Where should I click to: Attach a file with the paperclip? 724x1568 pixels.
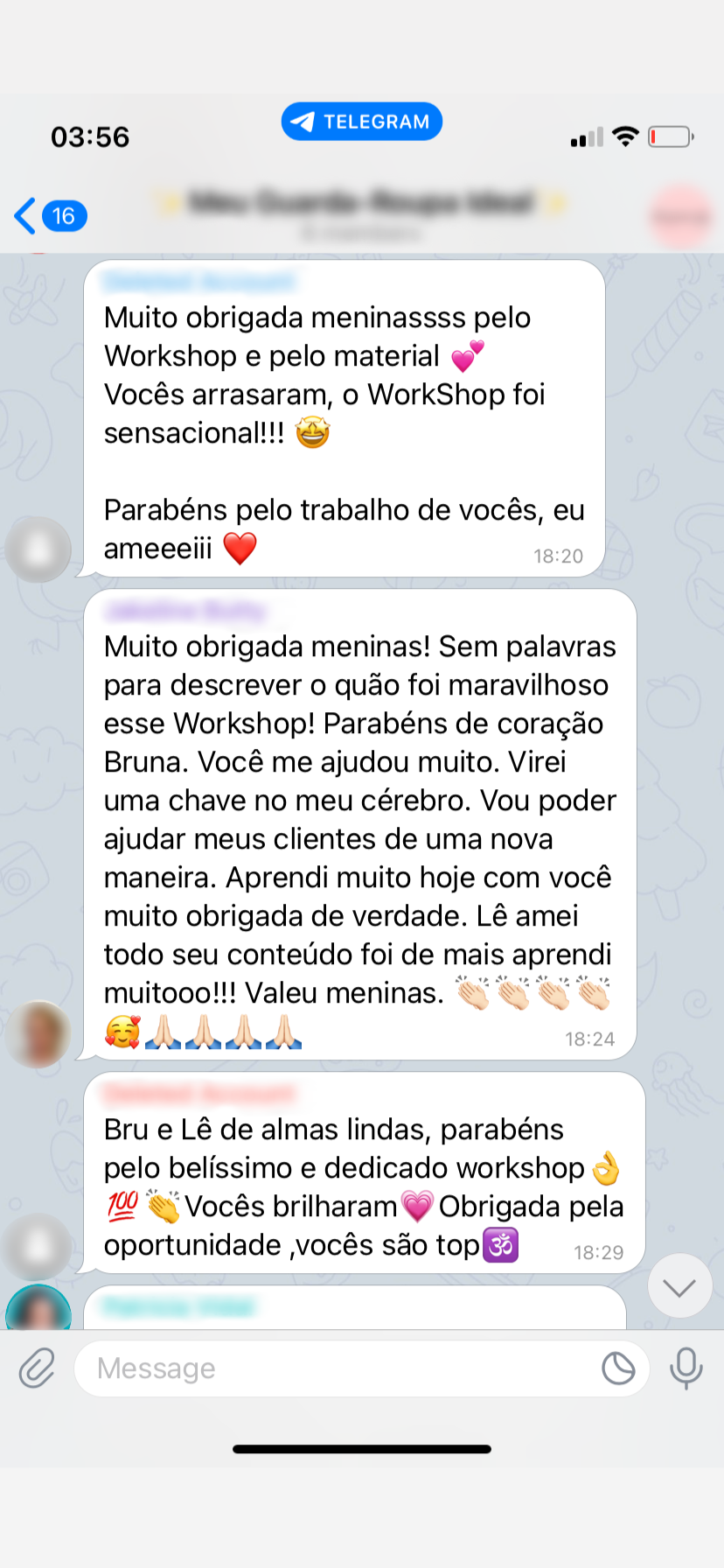(x=38, y=1368)
